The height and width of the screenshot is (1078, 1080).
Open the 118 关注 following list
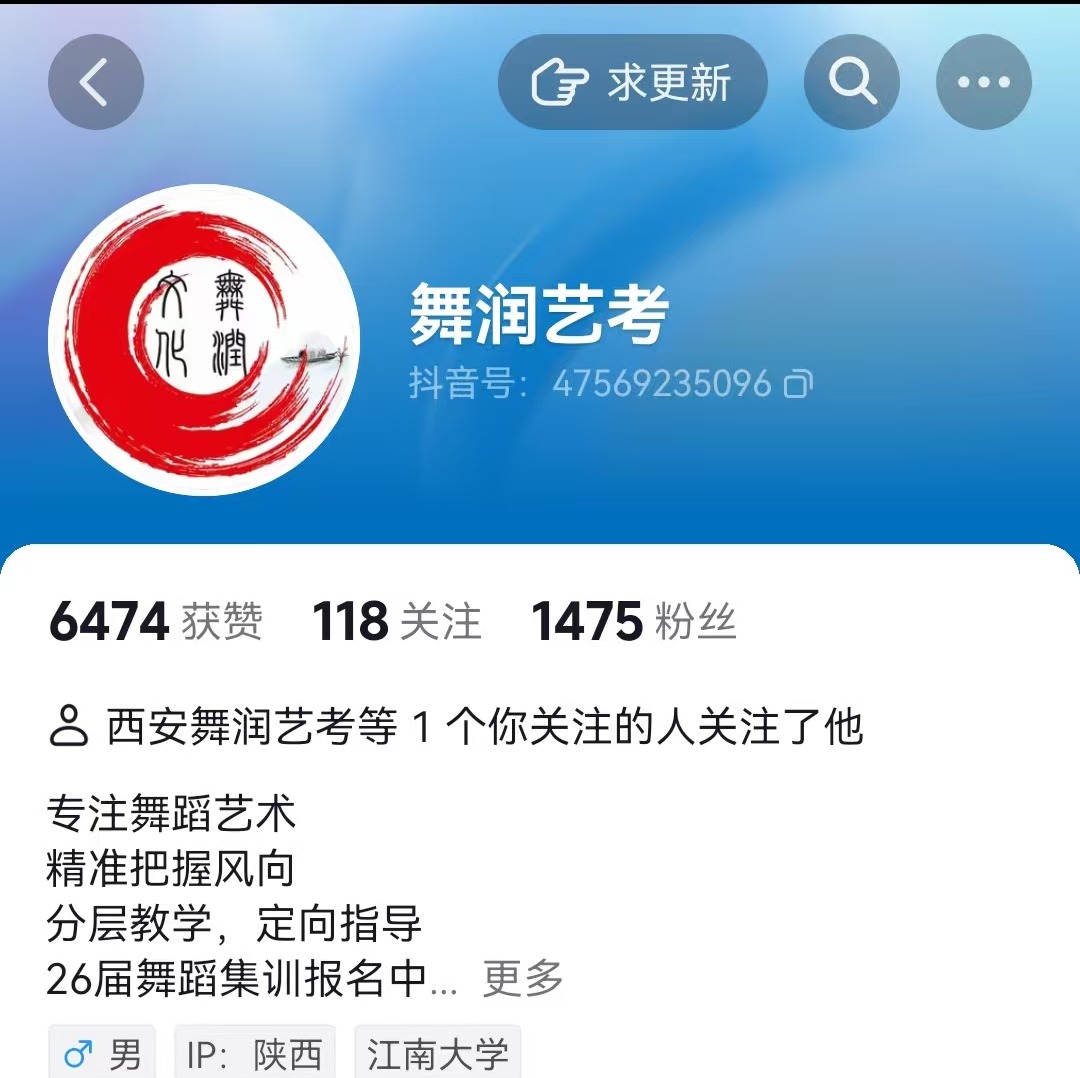pyautogui.click(x=396, y=622)
